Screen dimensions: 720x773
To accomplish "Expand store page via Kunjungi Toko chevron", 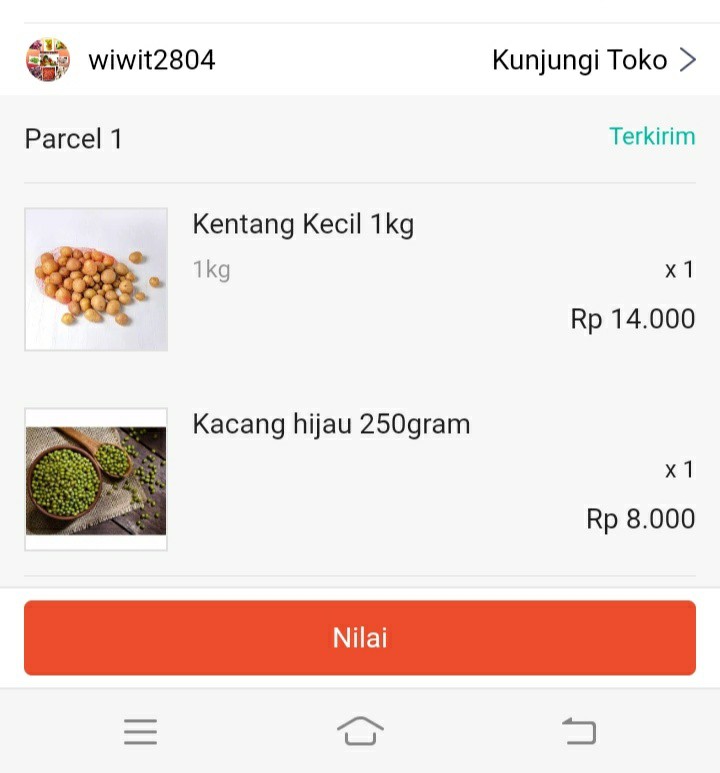I will (x=689, y=59).
